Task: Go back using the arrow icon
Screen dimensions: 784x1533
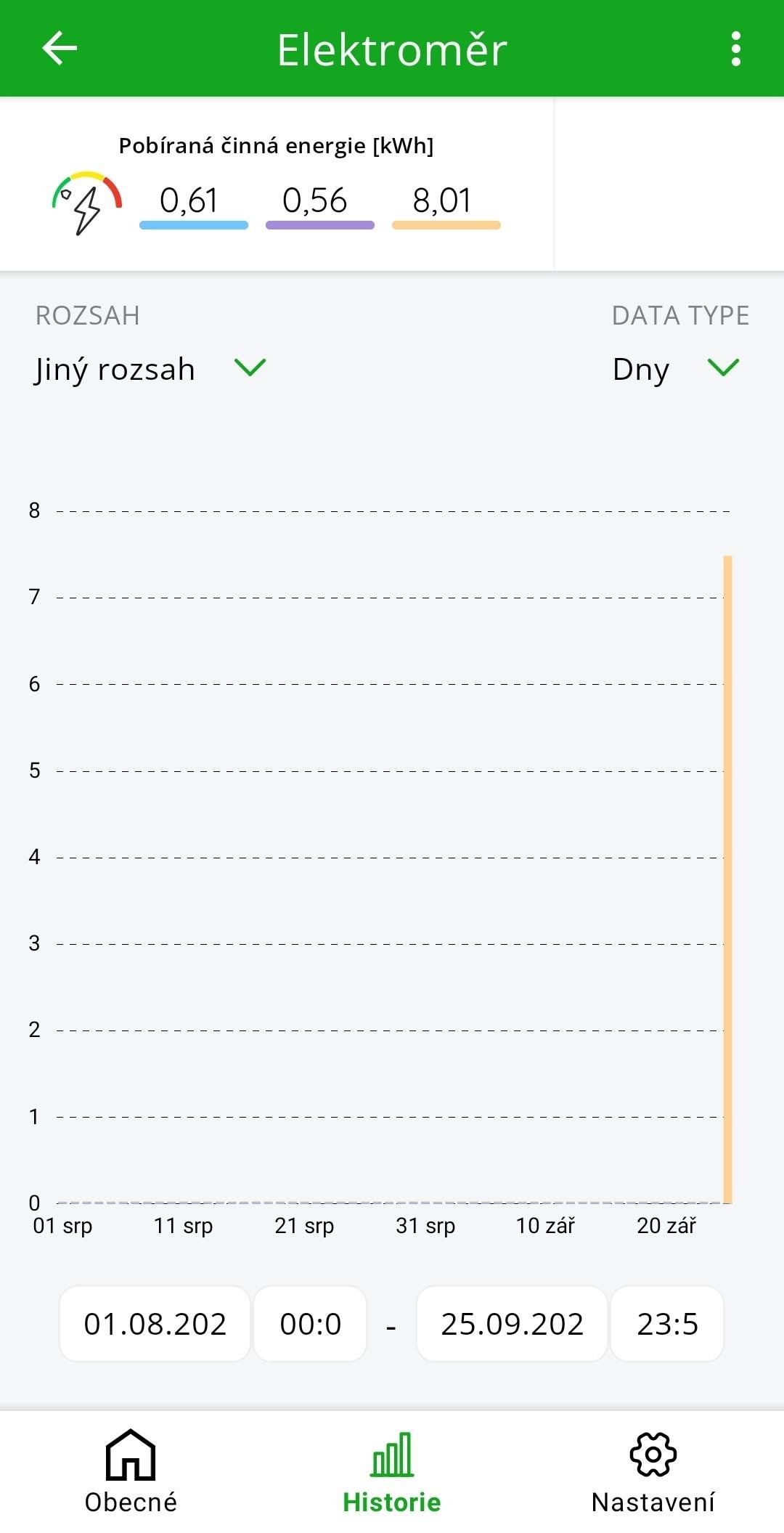Action: [x=60, y=49]
